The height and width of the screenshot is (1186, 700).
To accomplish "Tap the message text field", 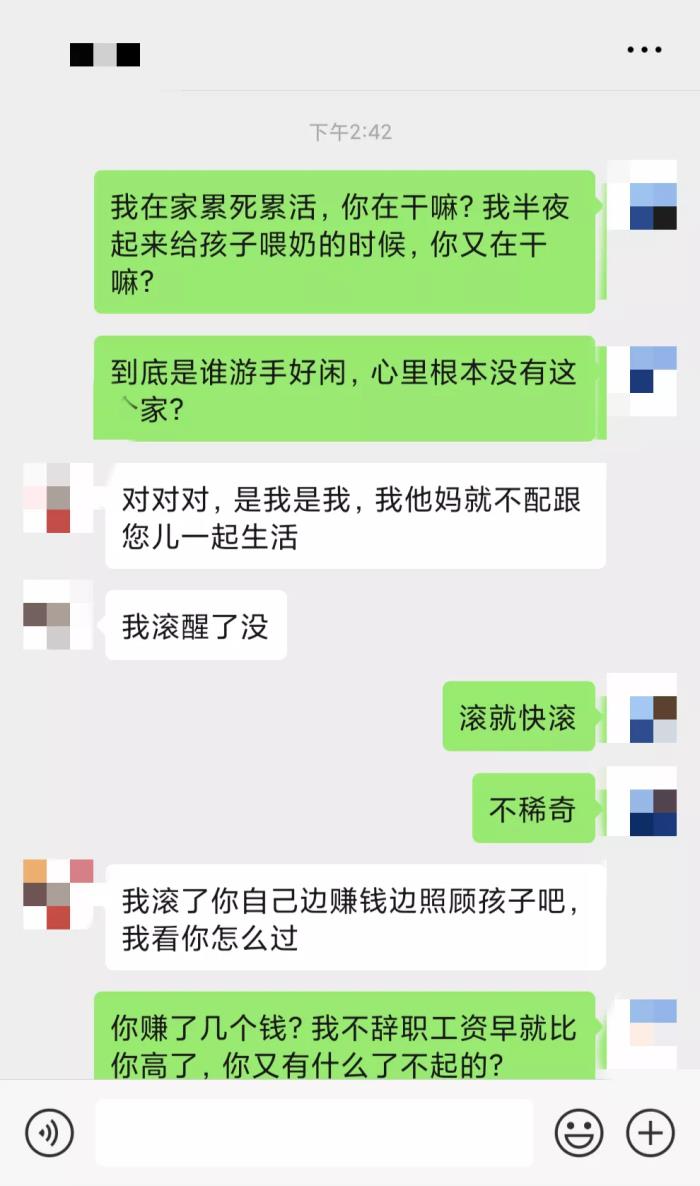I will (314, 1133).
